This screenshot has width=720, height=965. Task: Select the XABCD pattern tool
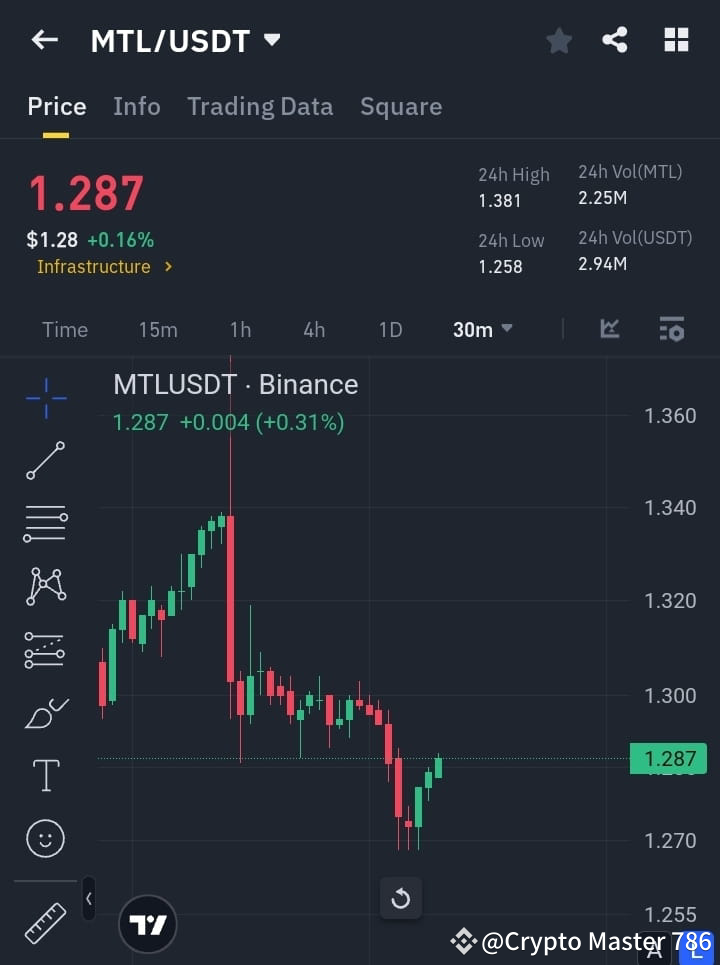click(45, 587)
